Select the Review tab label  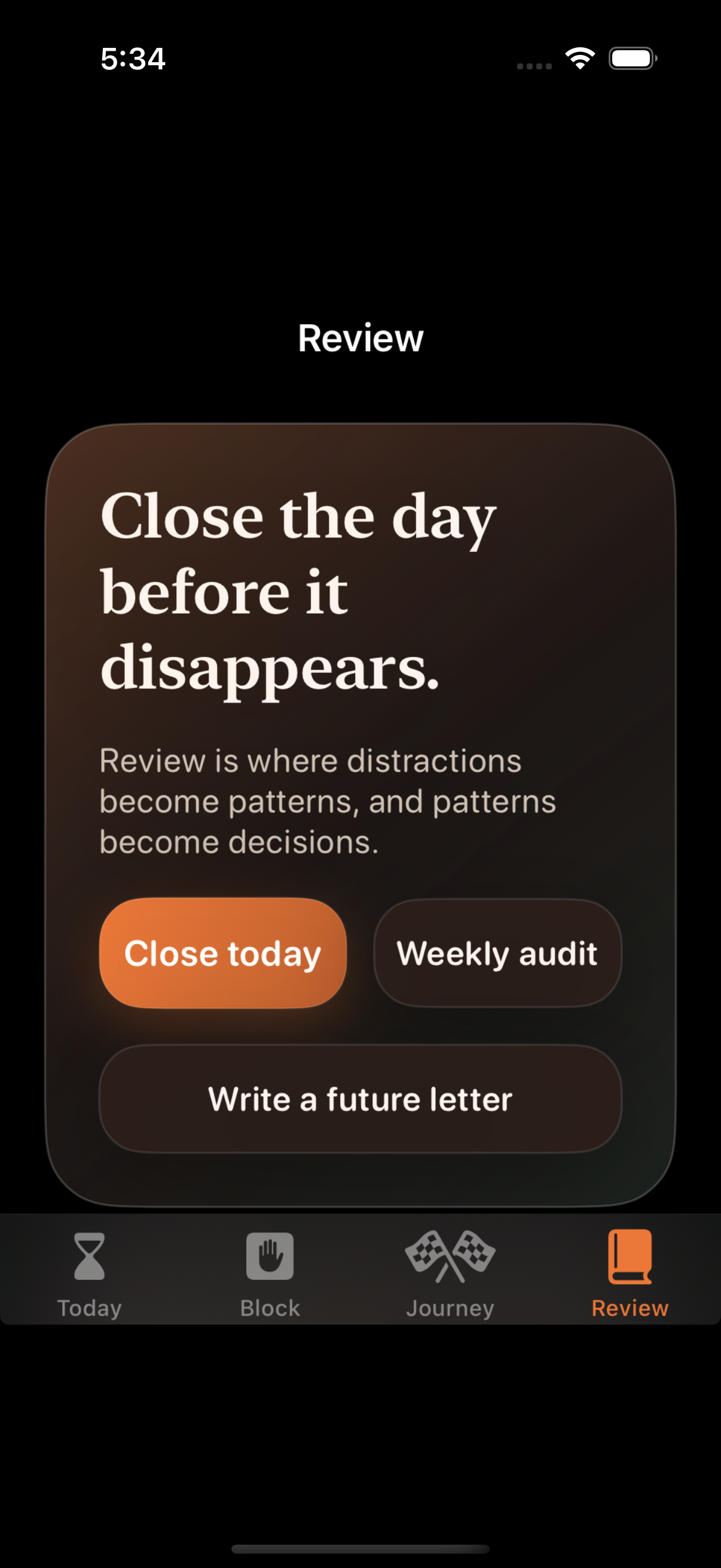click(630, 1306)
